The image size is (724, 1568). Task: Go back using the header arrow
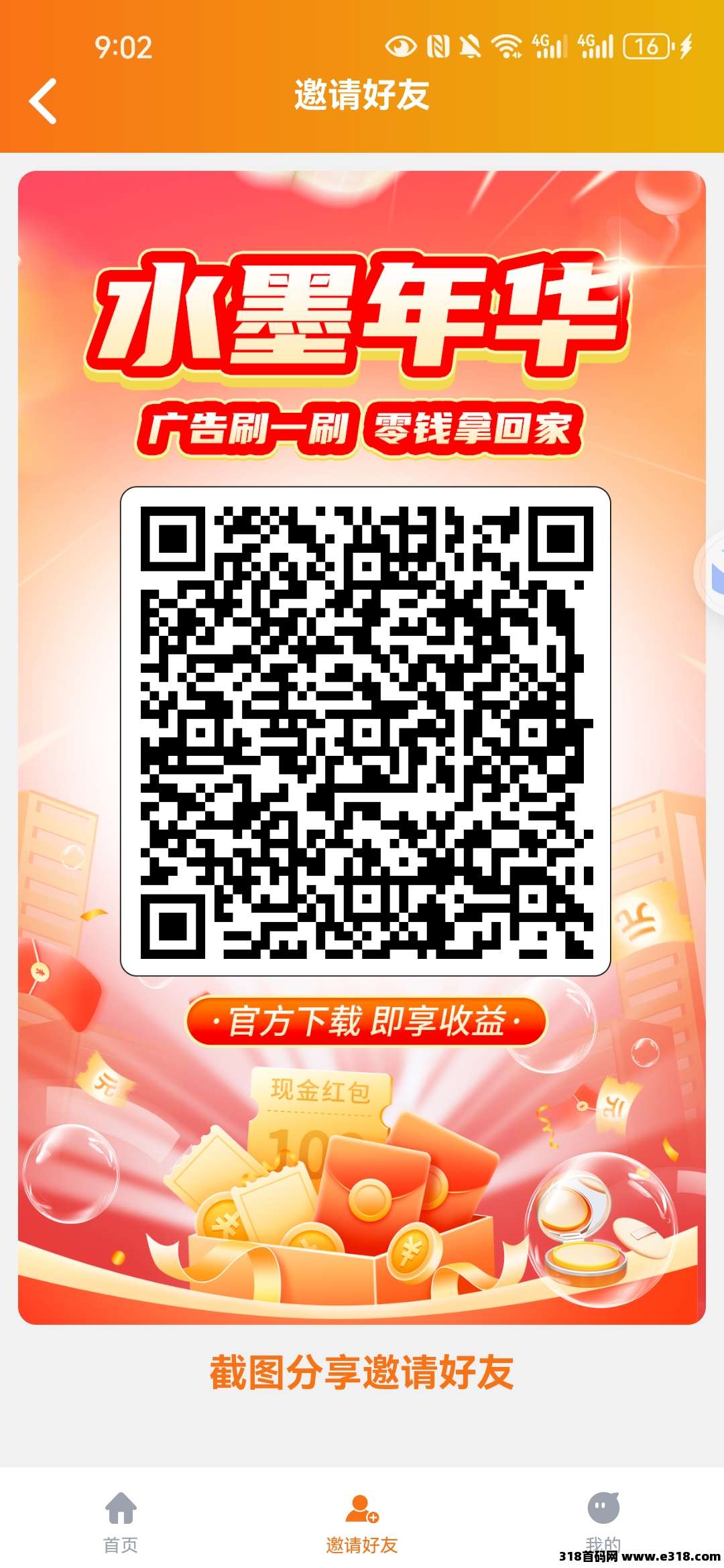click(x=43, y=101)
